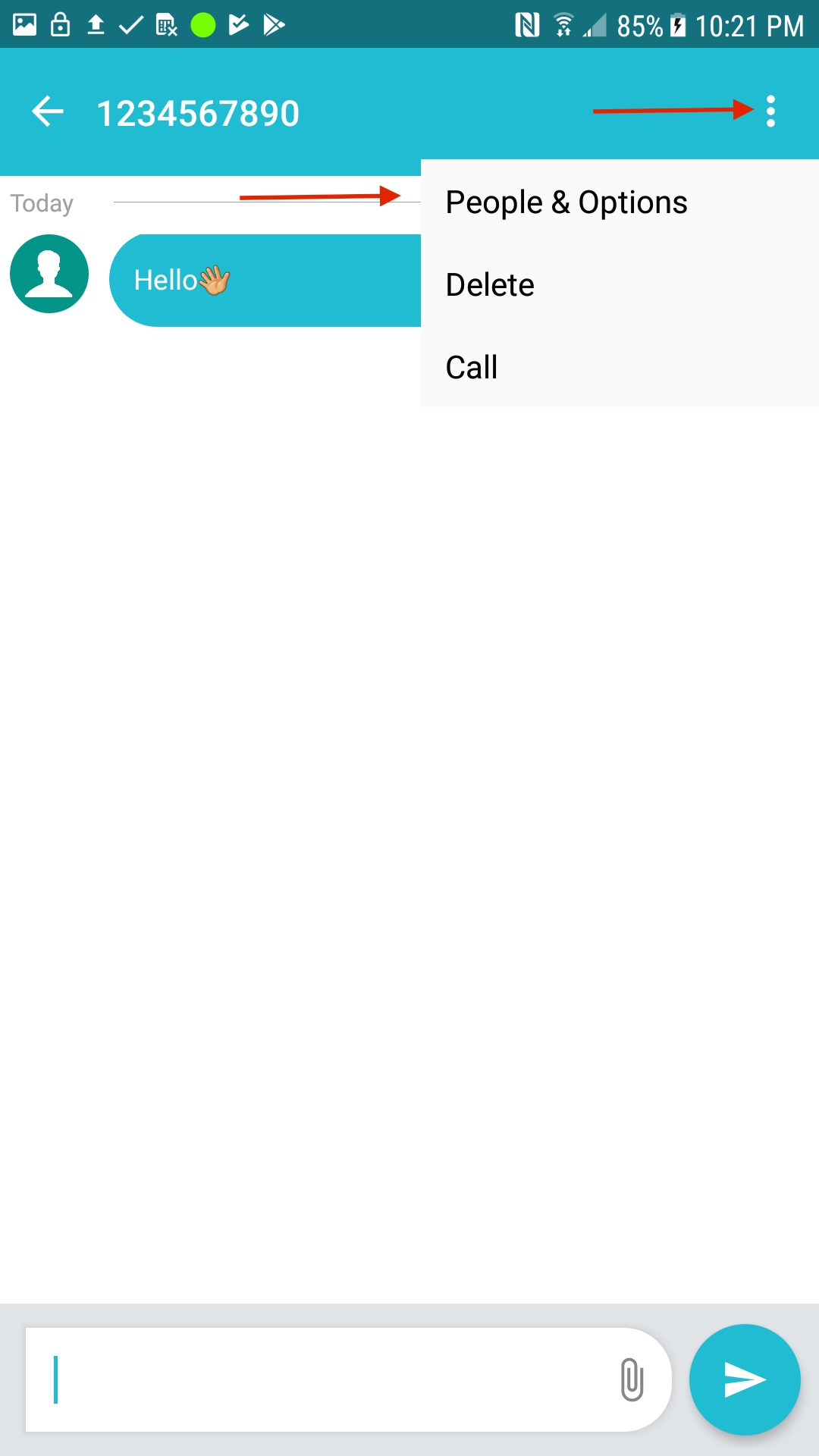Tap the three-dot overflow menu
Screen dimensions: 819x1456
(x=770, y=111)
